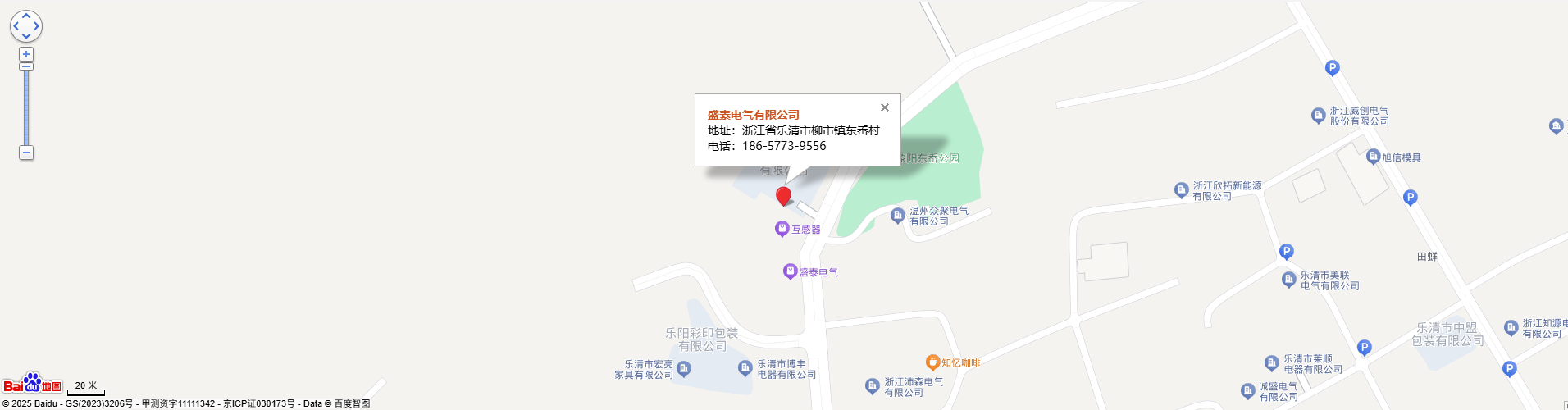Zoom in with the plus button
1568x410 pixels.
(x=26, y=54)
